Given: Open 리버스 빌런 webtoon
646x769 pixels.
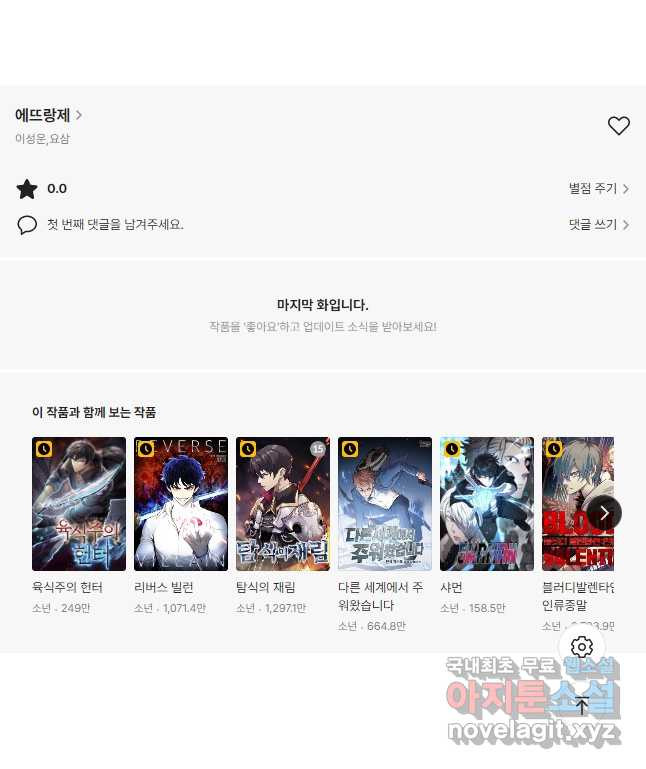Looking at the screenshot, I should coord(181,504).
